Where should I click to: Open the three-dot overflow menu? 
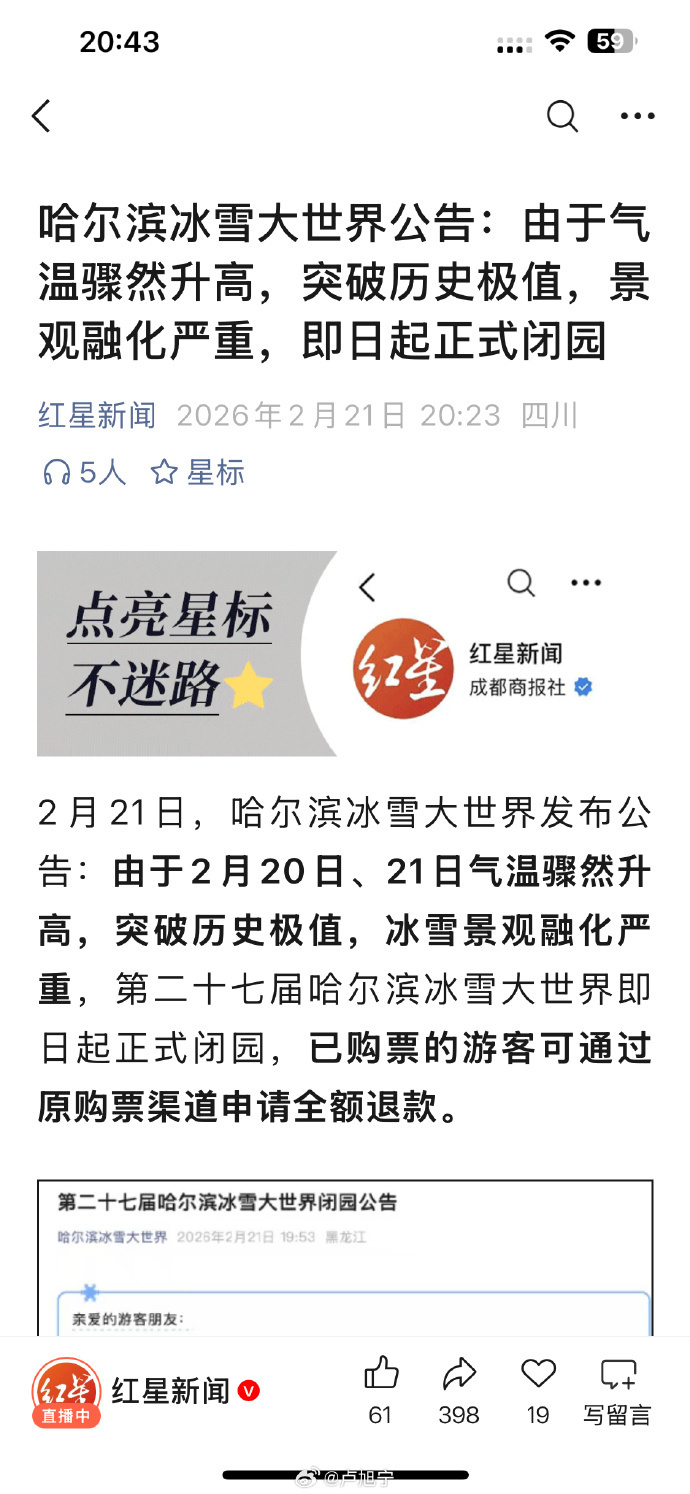pos(637,117)
